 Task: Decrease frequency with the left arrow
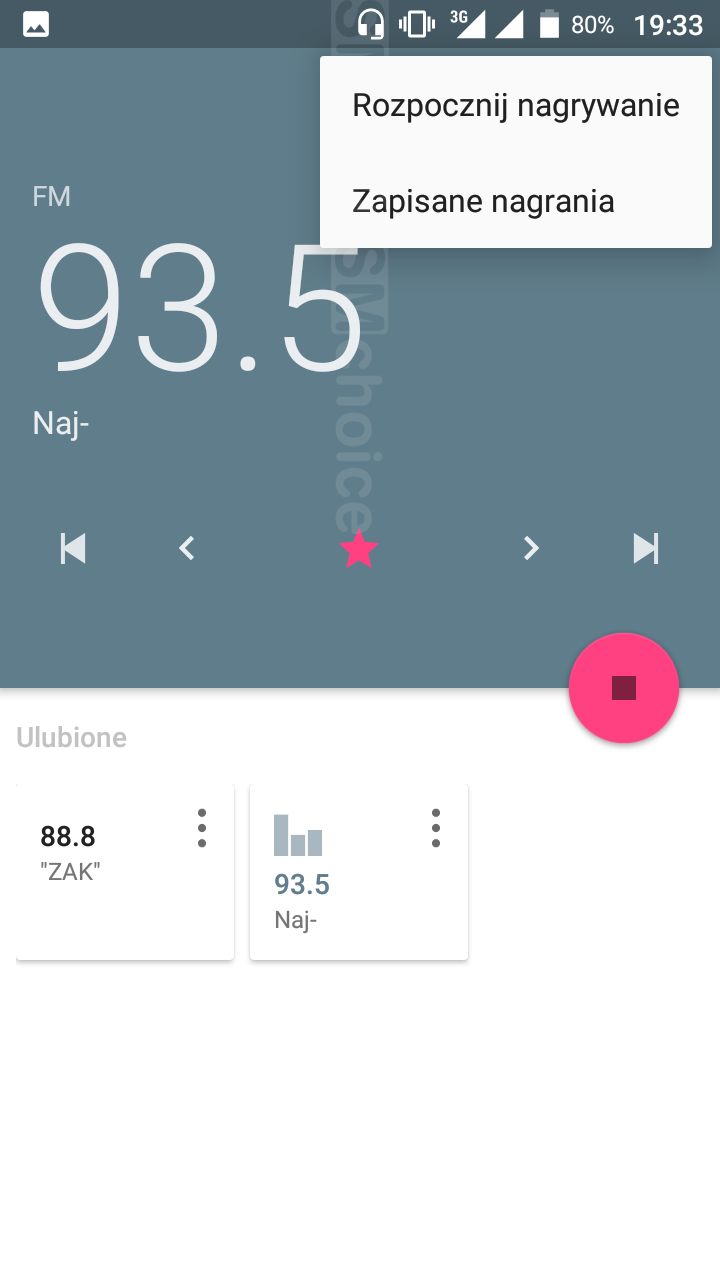tap(187, 548)
